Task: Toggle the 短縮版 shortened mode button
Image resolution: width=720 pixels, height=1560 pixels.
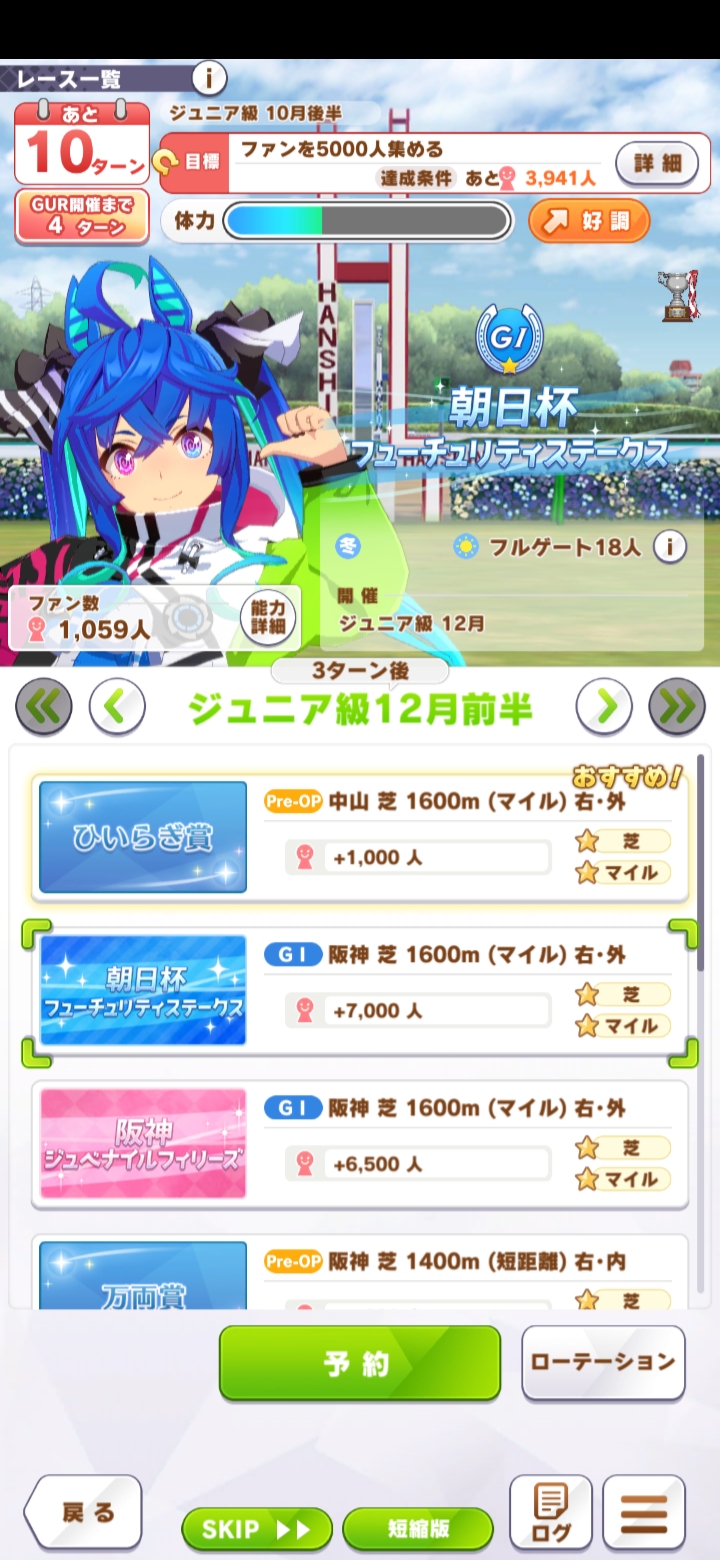Action: point(418,1529)
